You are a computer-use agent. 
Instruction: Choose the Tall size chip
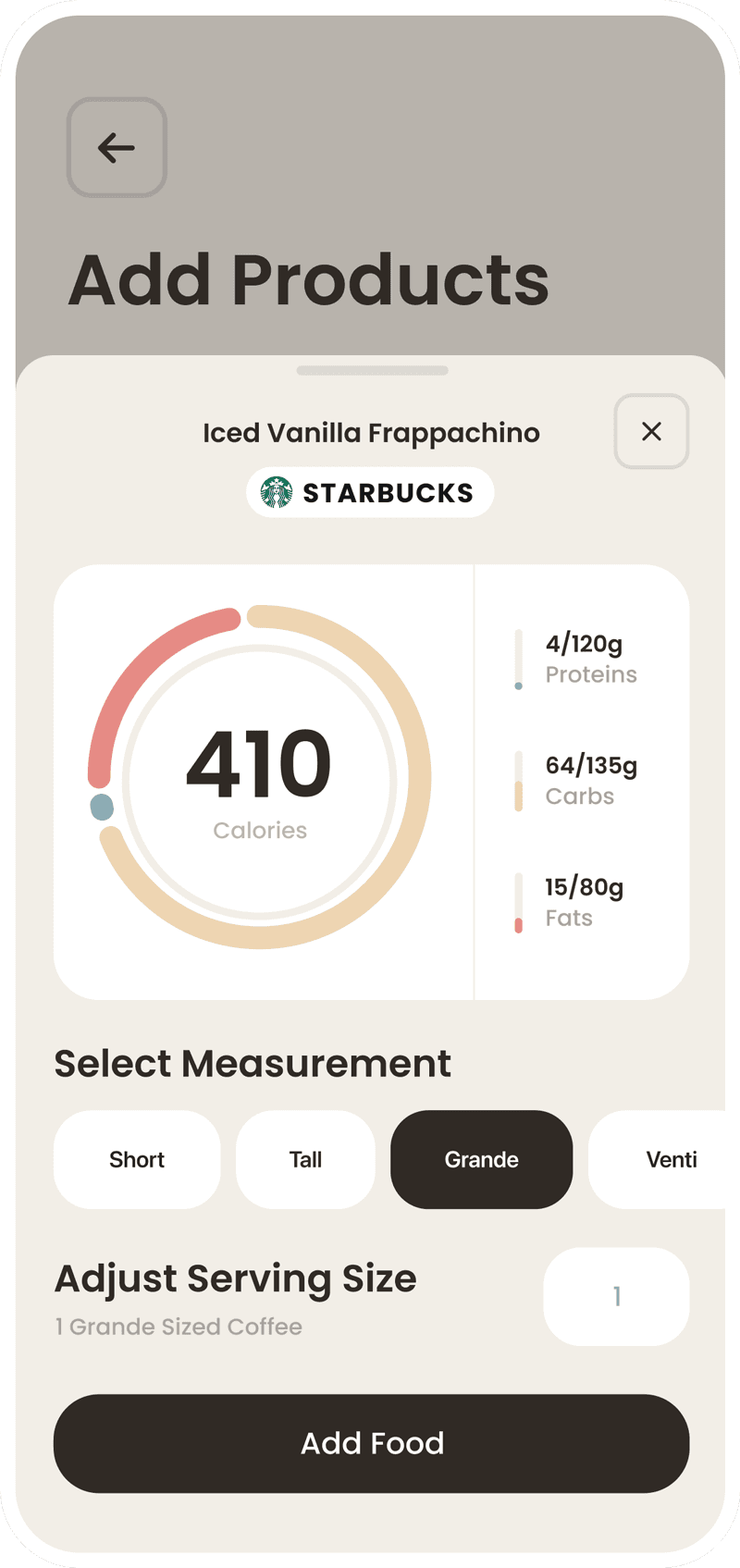pyautogui.click(x=305, y=1159)
